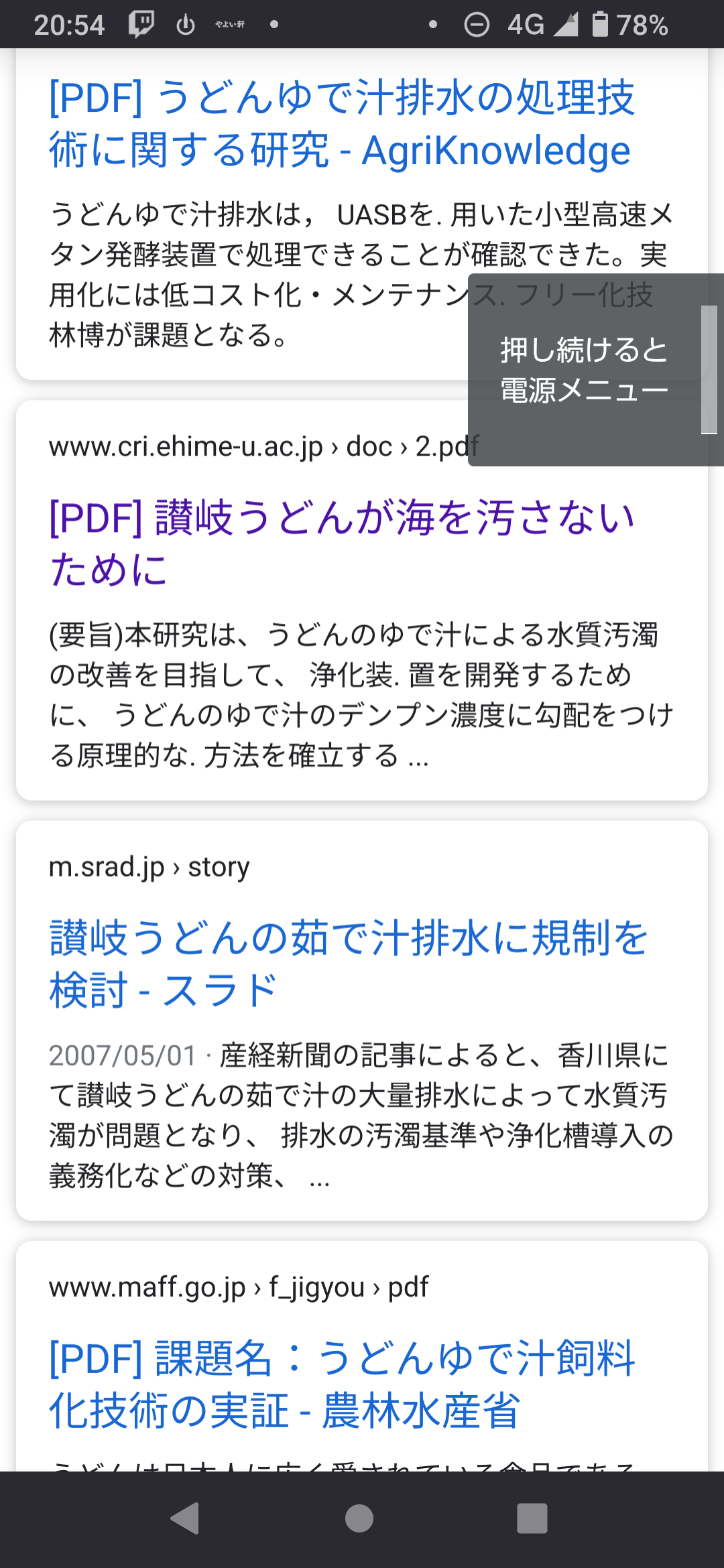Image resolution: width=724 pixels, height=1568 pixels.
Task: Go to the home screen
Action: [x=359, y=1518]
